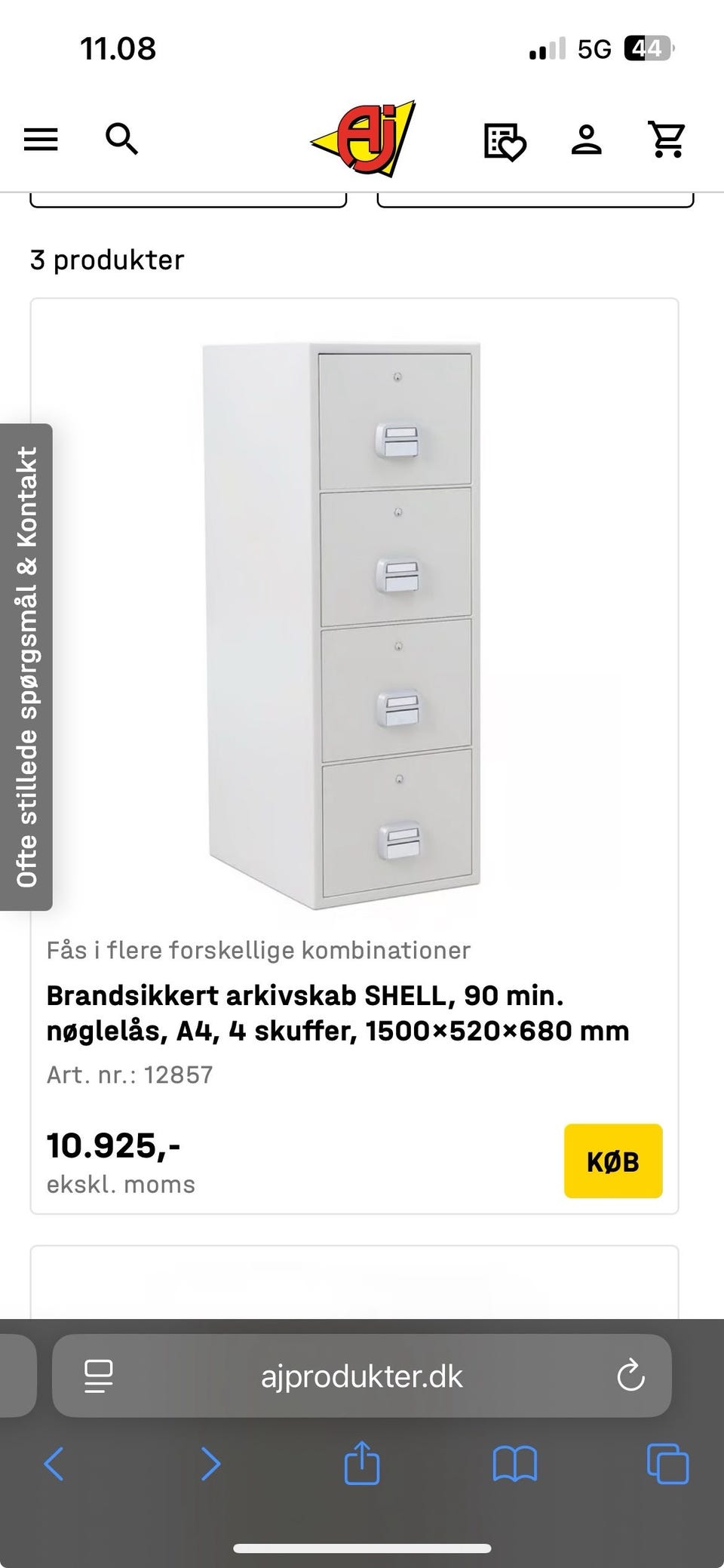The width and height of the screenshot is (724, 1568).
Task: Open the hamburger navigation menu
Action: tap(41, 140)
